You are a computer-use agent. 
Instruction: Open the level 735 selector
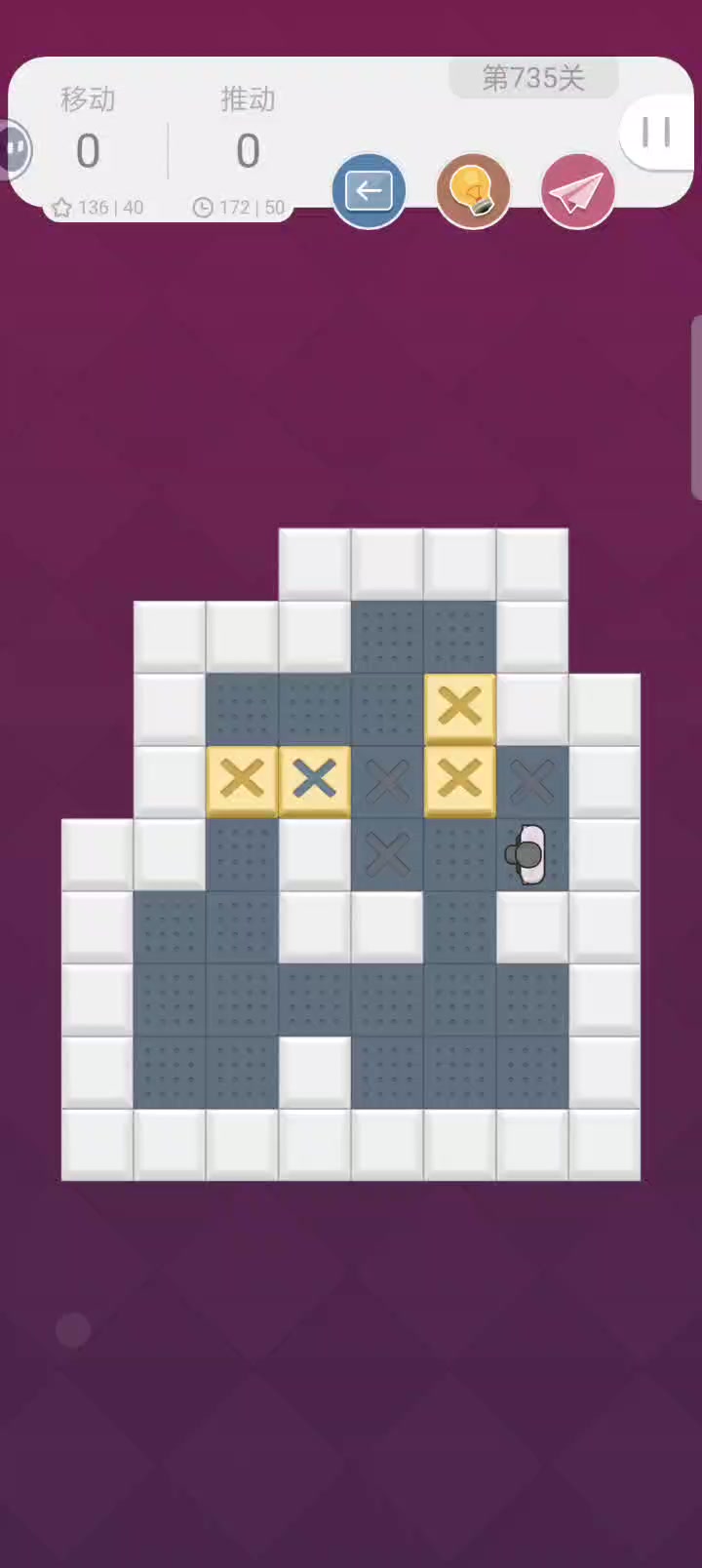(x=533, y=78)
